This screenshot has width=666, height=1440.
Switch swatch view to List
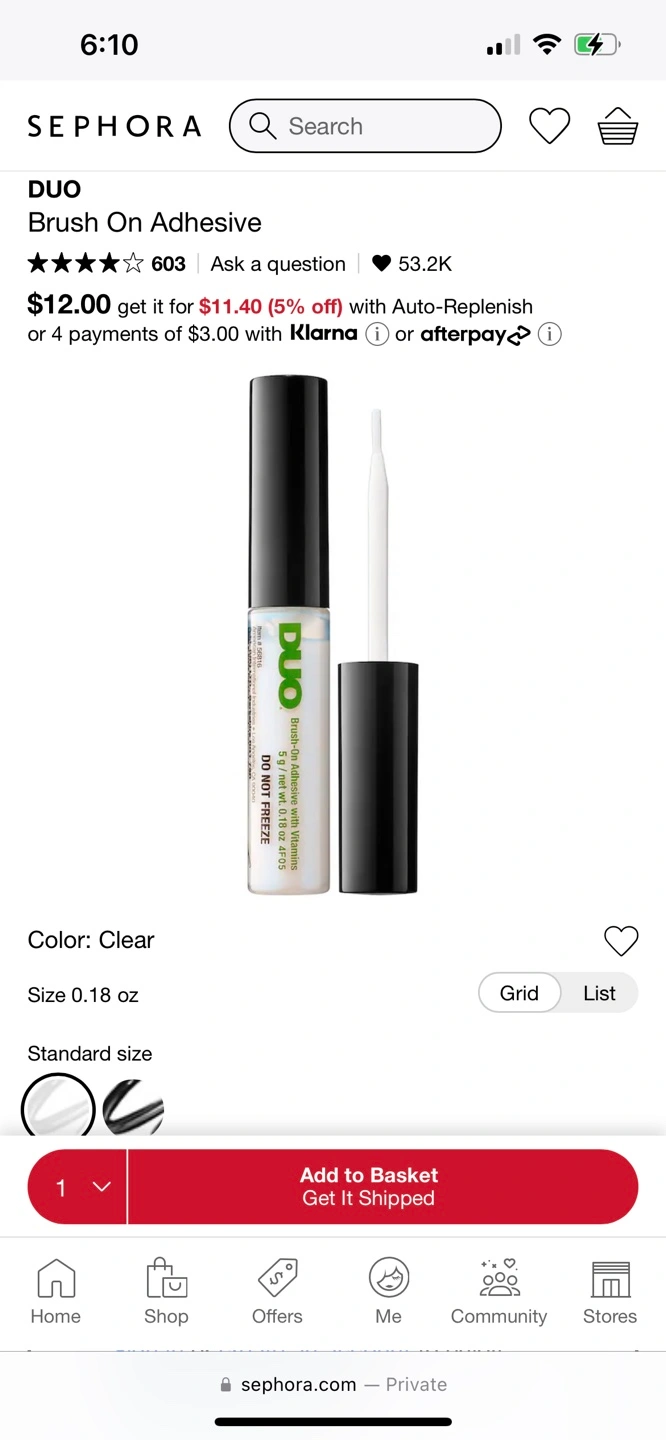599,993
